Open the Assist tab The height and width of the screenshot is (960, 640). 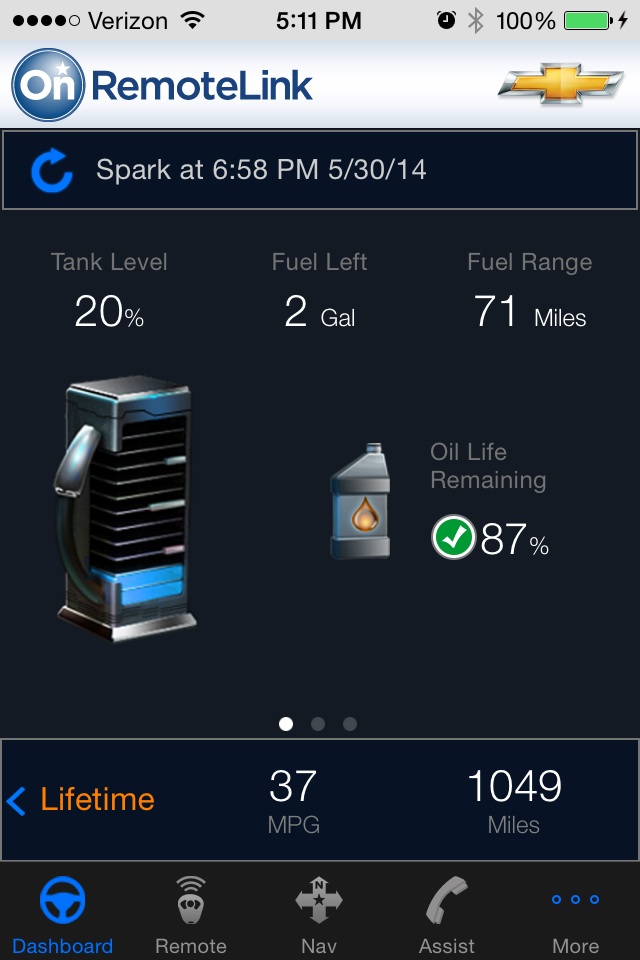coord(447,913)
